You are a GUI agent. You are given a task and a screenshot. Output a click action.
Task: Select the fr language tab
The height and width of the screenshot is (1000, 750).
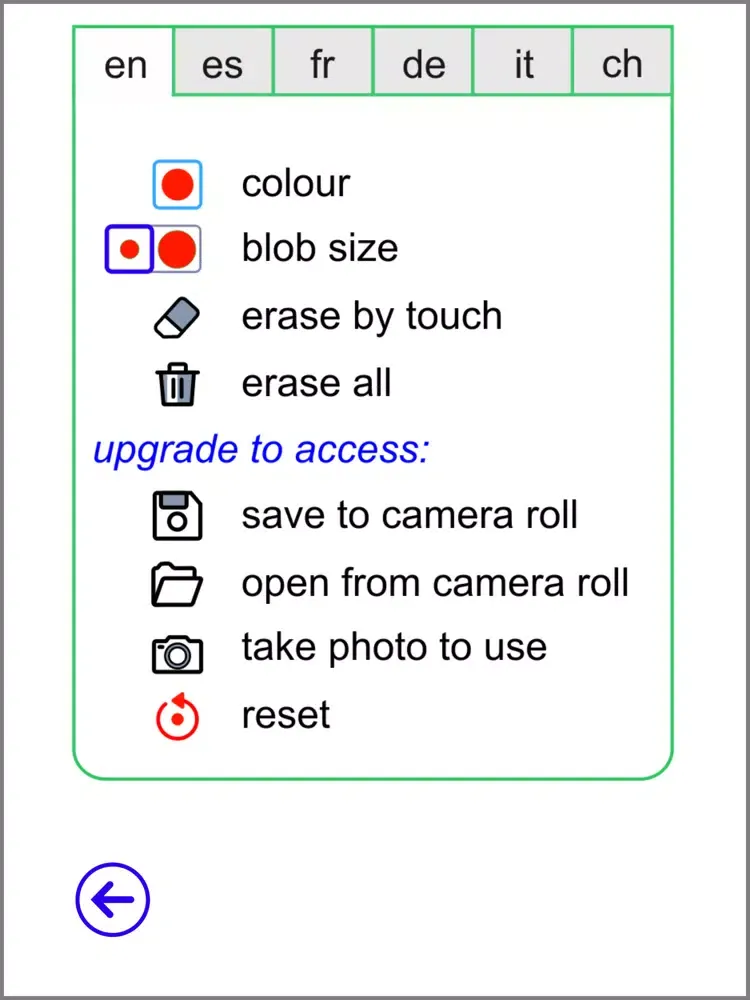322,63
